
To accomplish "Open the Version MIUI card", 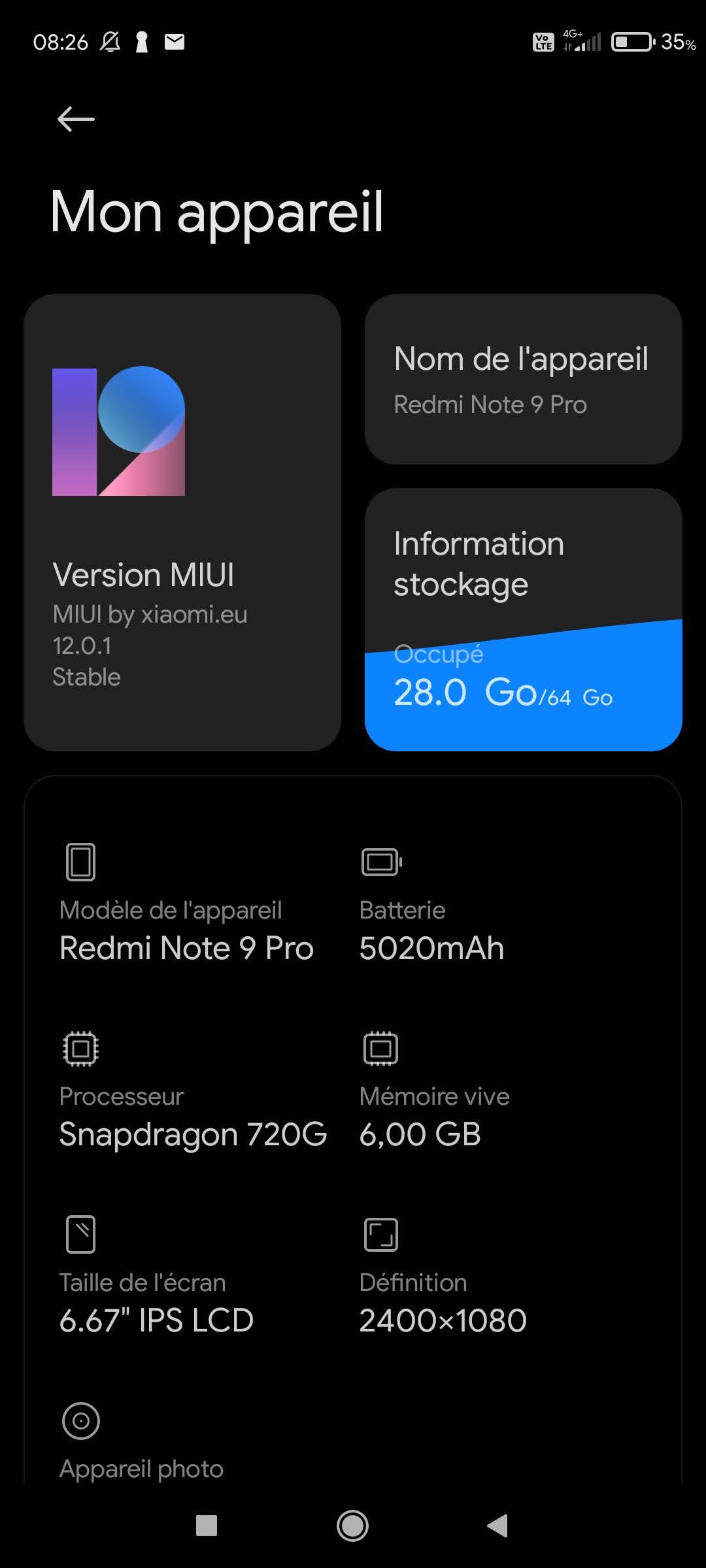I will point(182,522).
